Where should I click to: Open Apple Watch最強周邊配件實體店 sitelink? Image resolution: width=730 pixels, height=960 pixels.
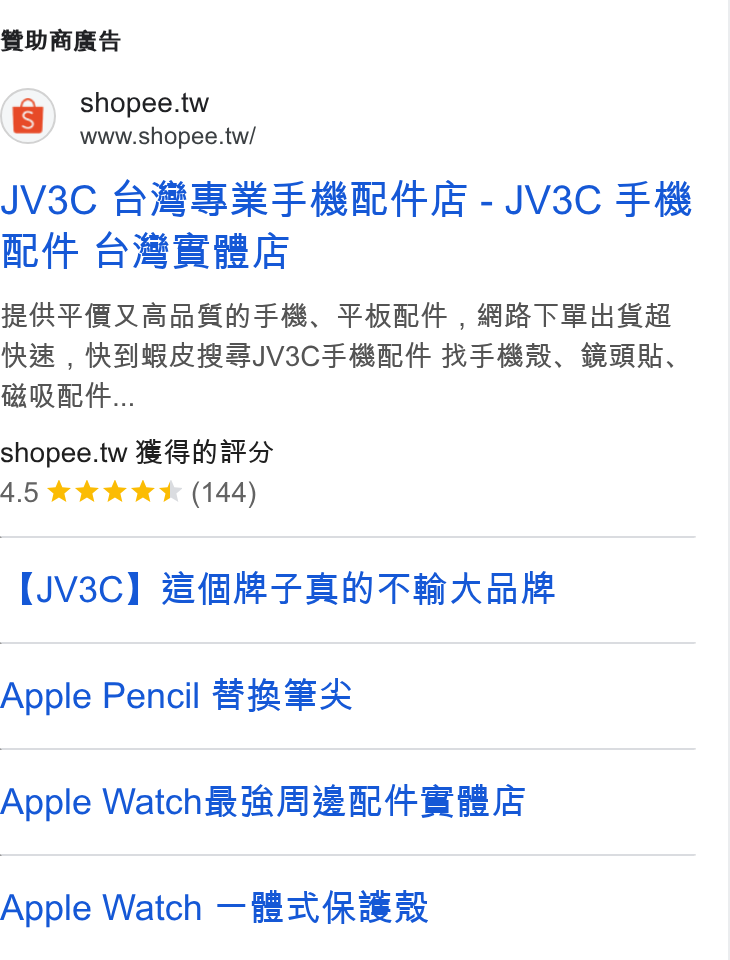click(263, 801)
